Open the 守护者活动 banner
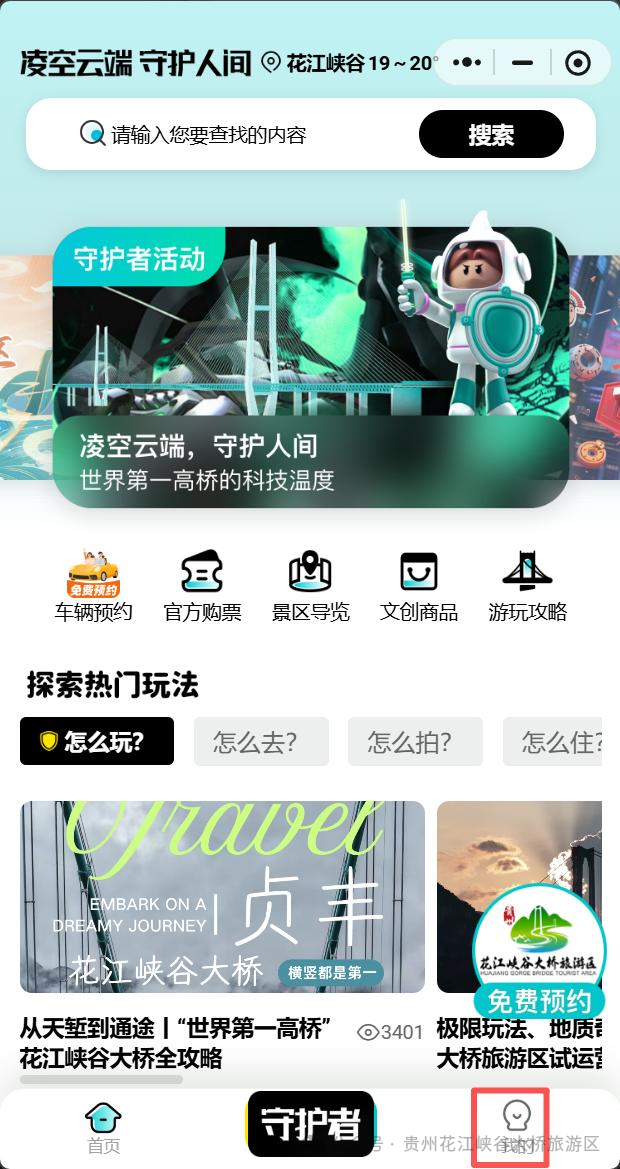620x1169 pixels. [x=310, y=367]
